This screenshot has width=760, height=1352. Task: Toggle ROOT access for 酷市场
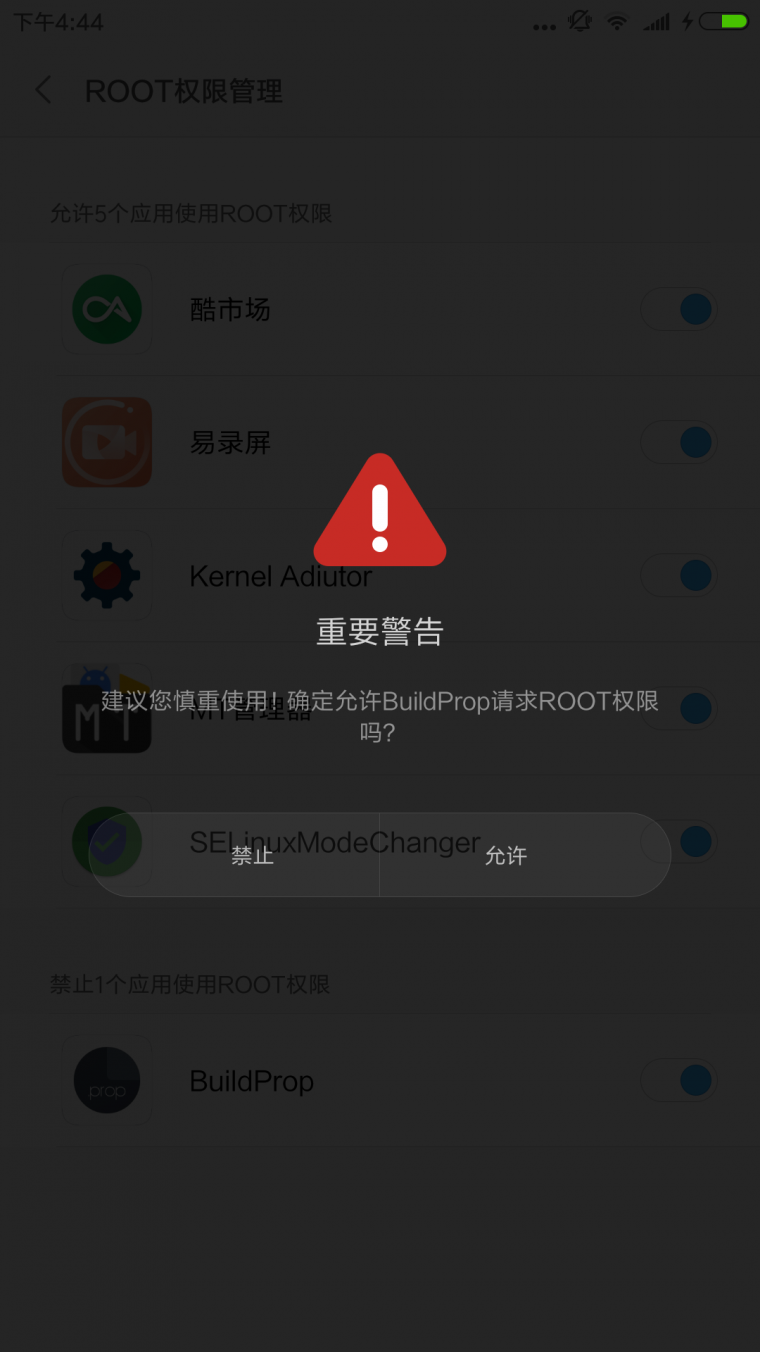[x=679, y=309]
